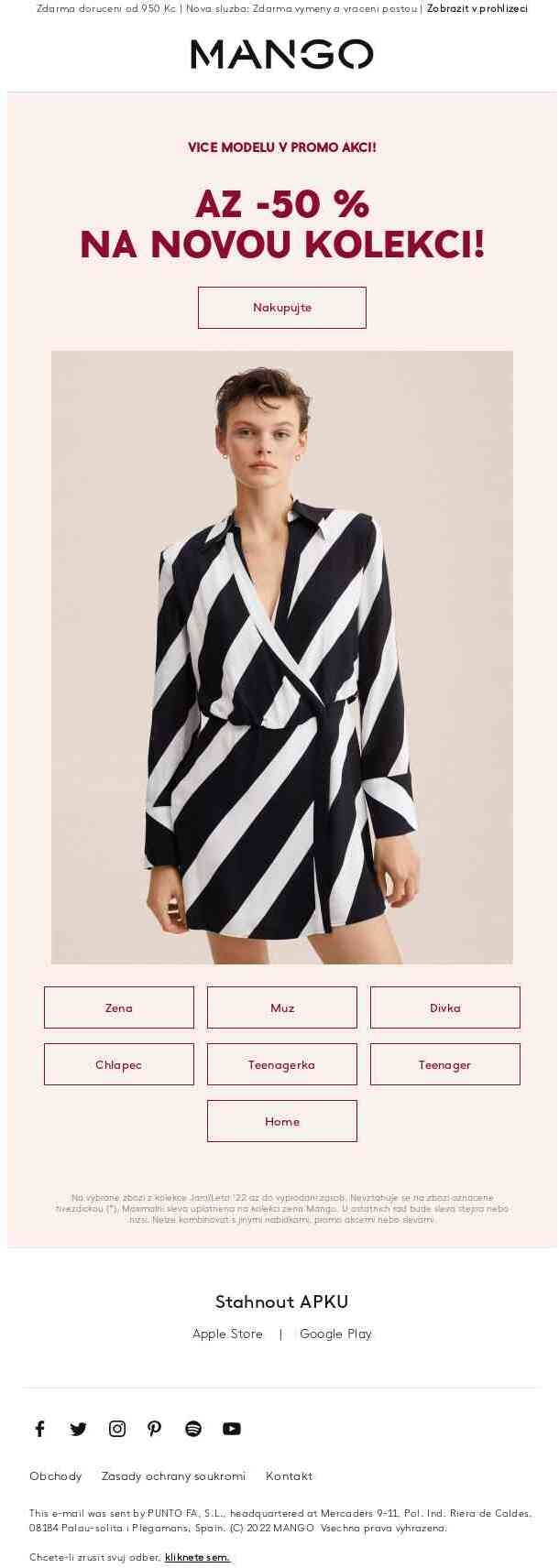559x1568 pixels.
Task: Open Mango's YouTube channel
Action: click(x=232, y=1428)
